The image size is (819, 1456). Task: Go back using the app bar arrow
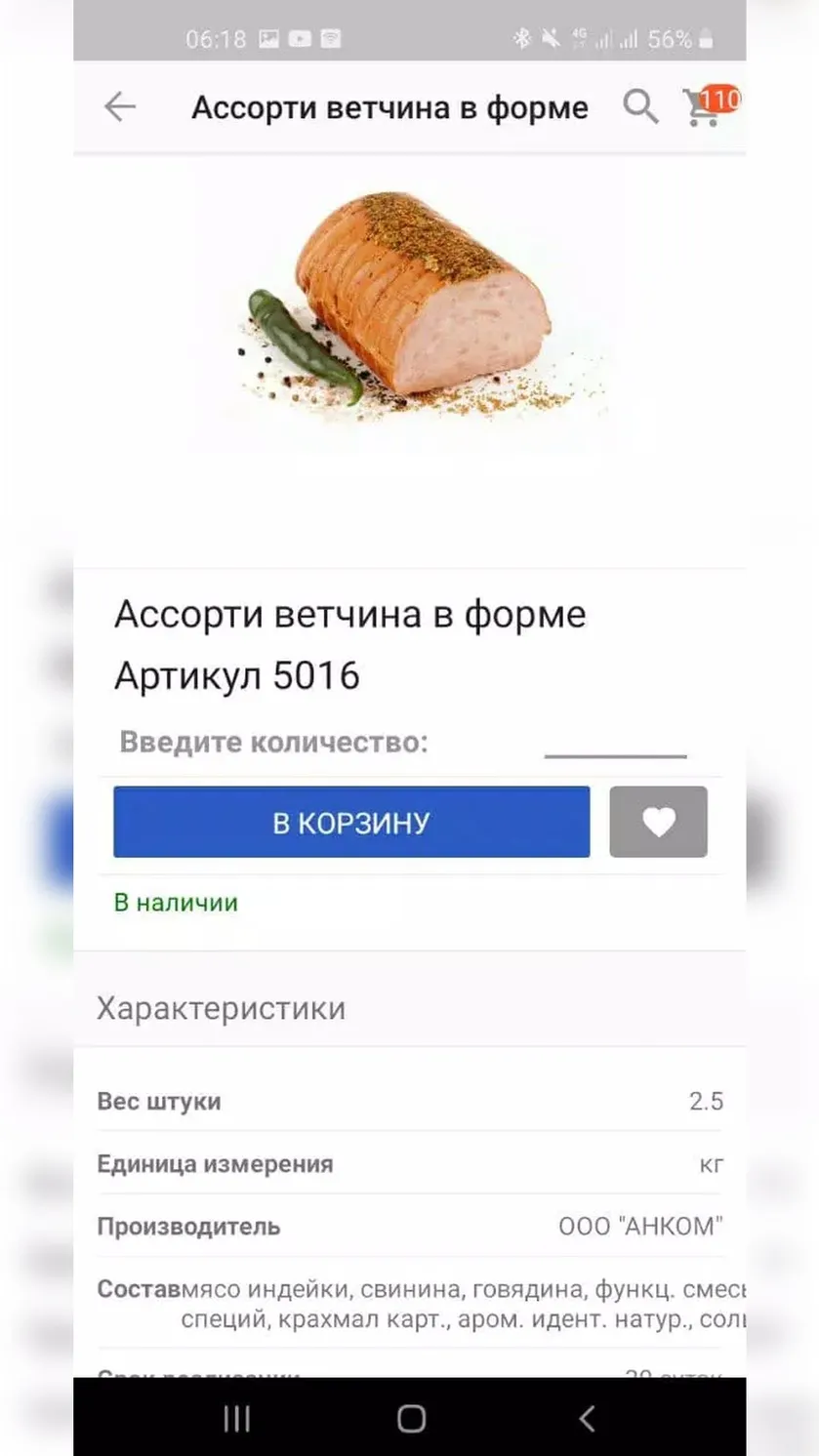point(120,106)
